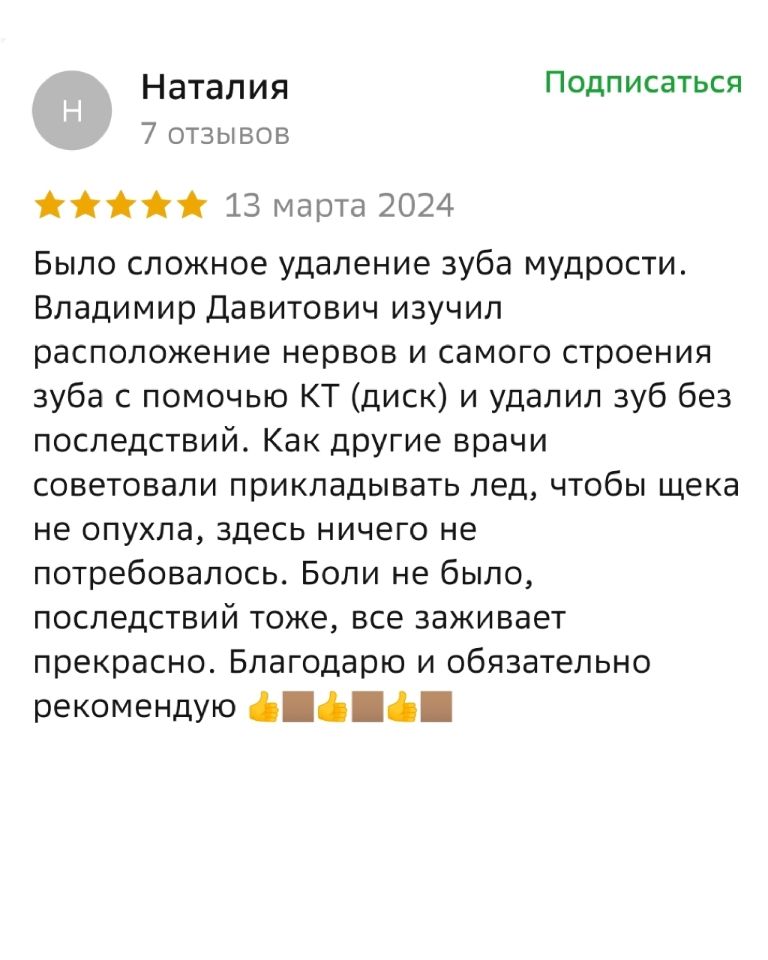Open Наталия's profile avatar
The width and height of the screenshot is (768, 960).
(x=74, y=111)
